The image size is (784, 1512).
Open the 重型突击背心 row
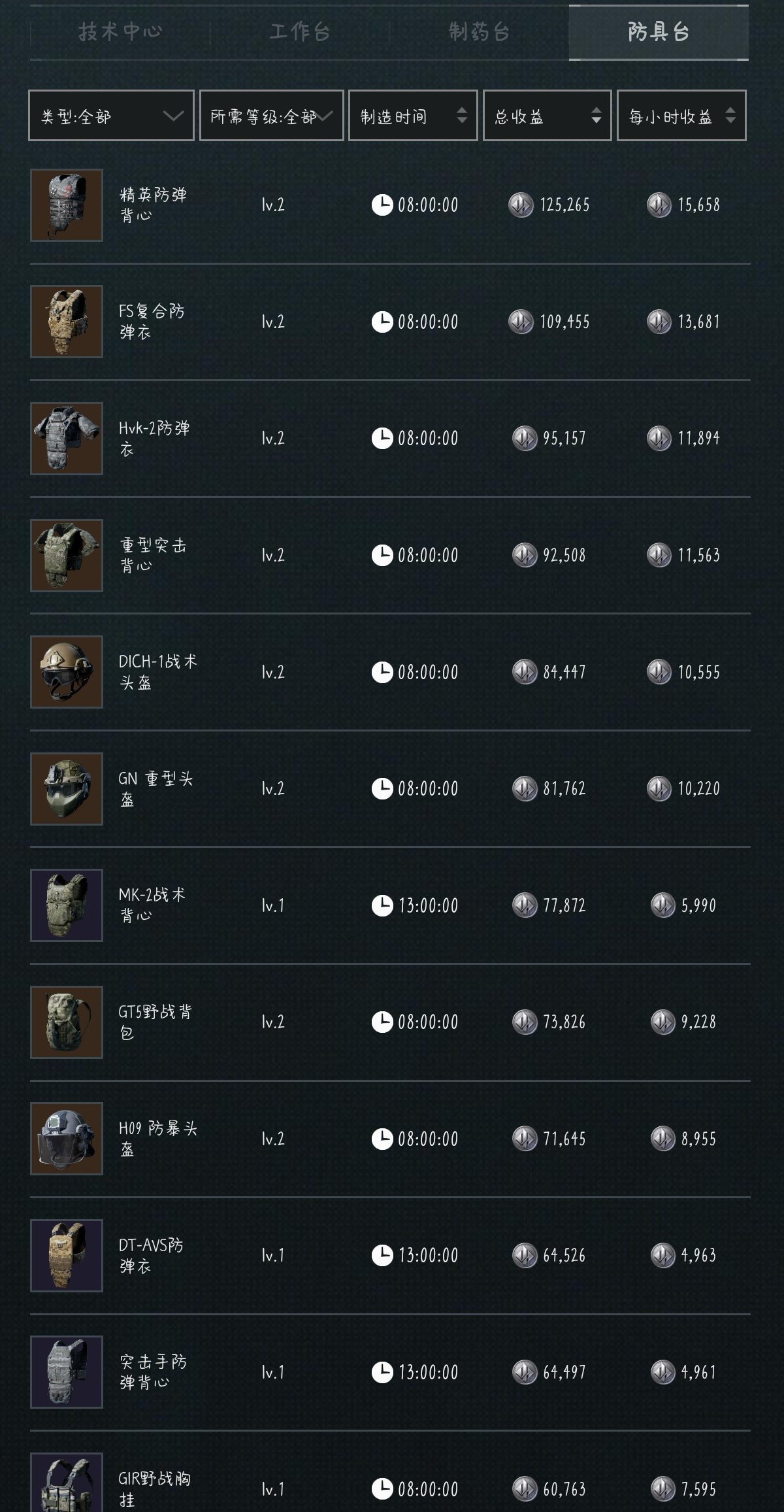(x=390, y=556)
